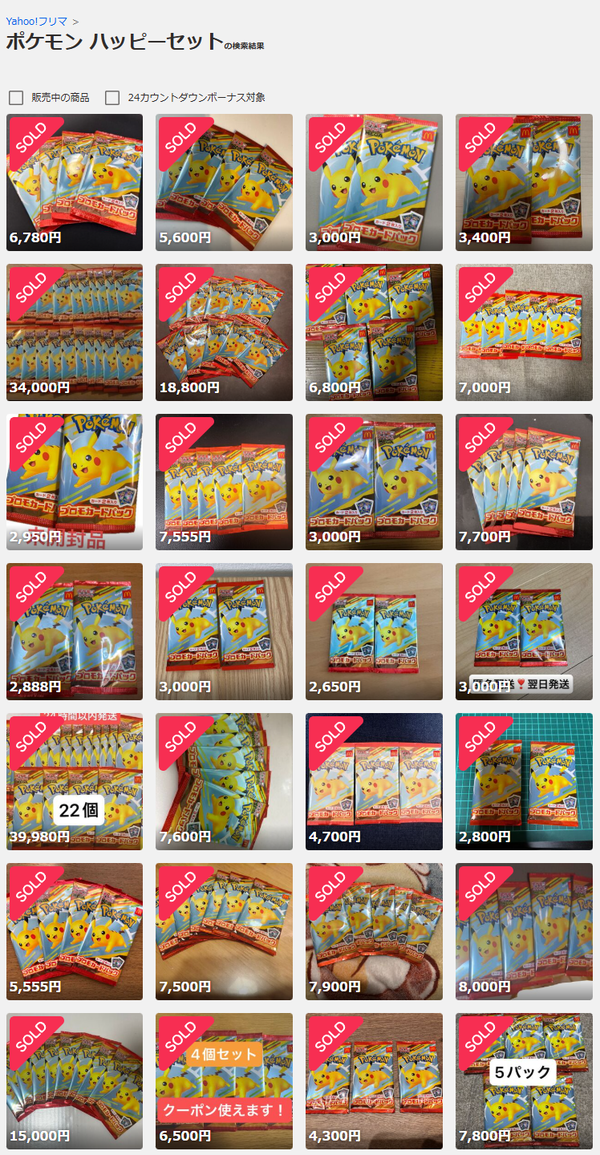
Task: Open the 7,555円 card pack listing
Action: coord(224,482)
